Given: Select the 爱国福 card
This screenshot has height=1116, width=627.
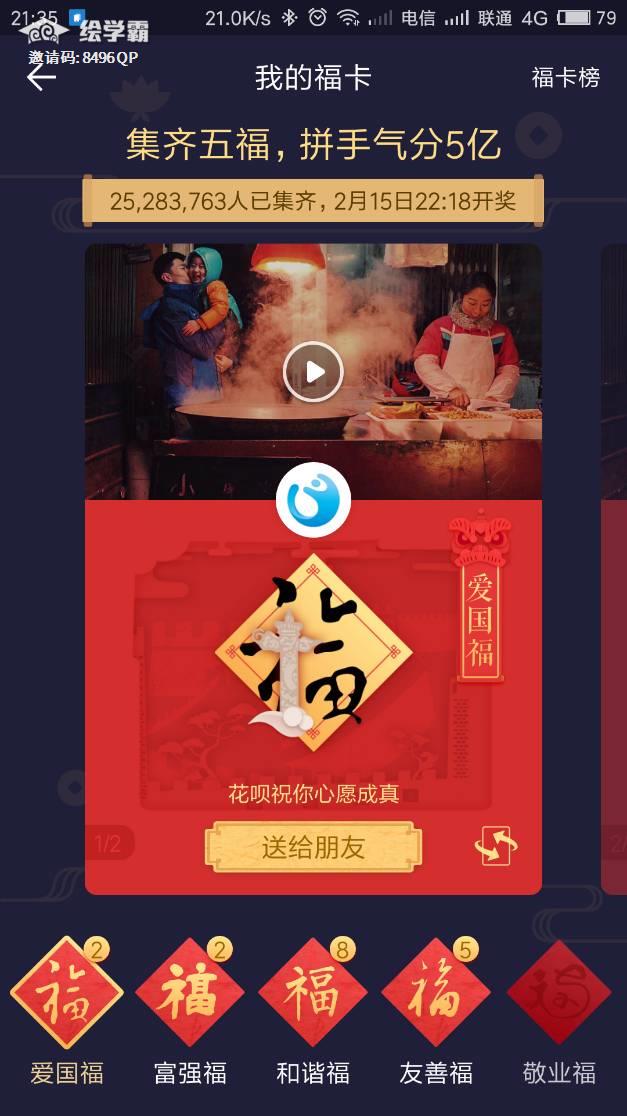Looking at the screenshot, I should pyautogui.click(x=67, y=993).
